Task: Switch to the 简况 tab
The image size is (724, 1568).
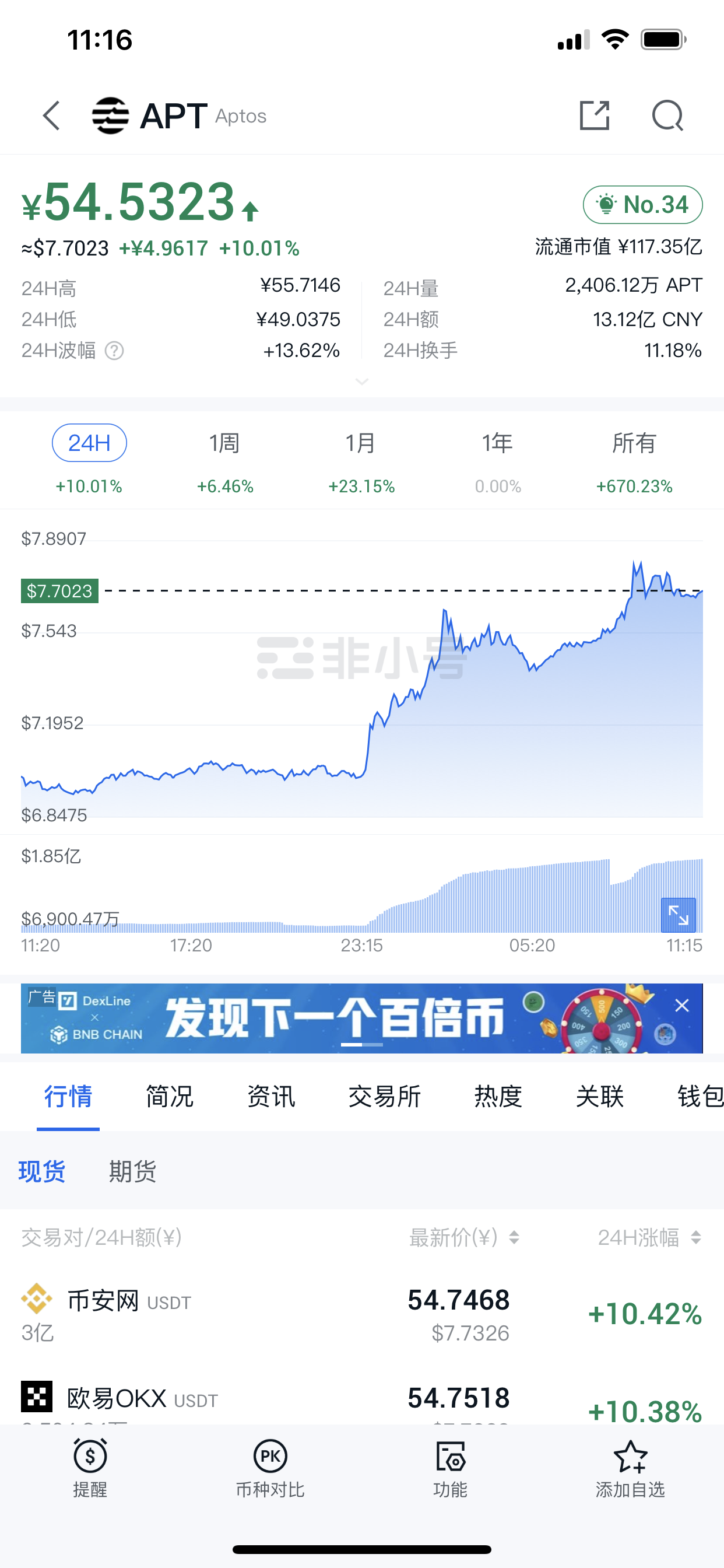Action: 170,1096
